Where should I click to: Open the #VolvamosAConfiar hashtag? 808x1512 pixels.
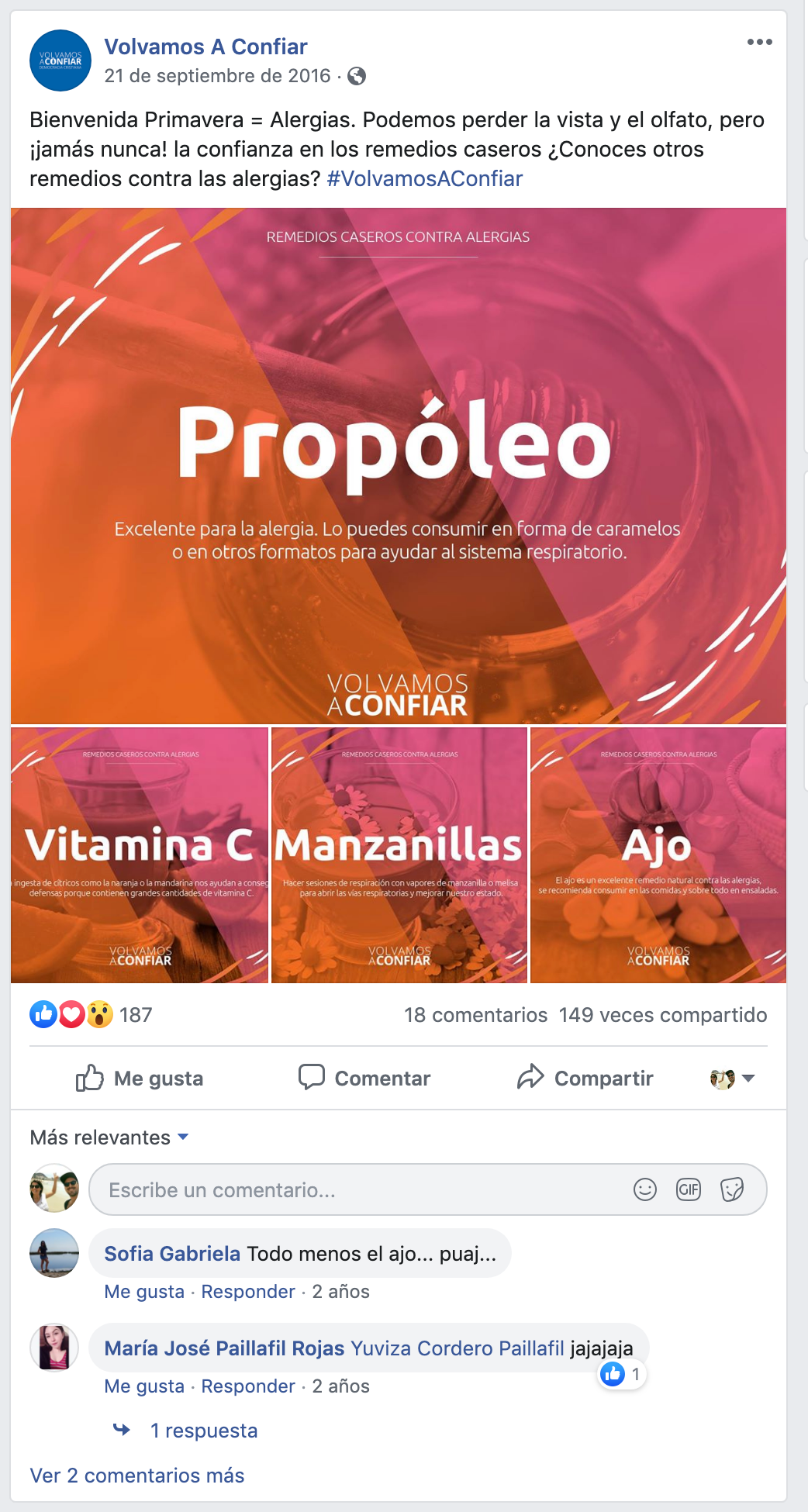(424, 179)
